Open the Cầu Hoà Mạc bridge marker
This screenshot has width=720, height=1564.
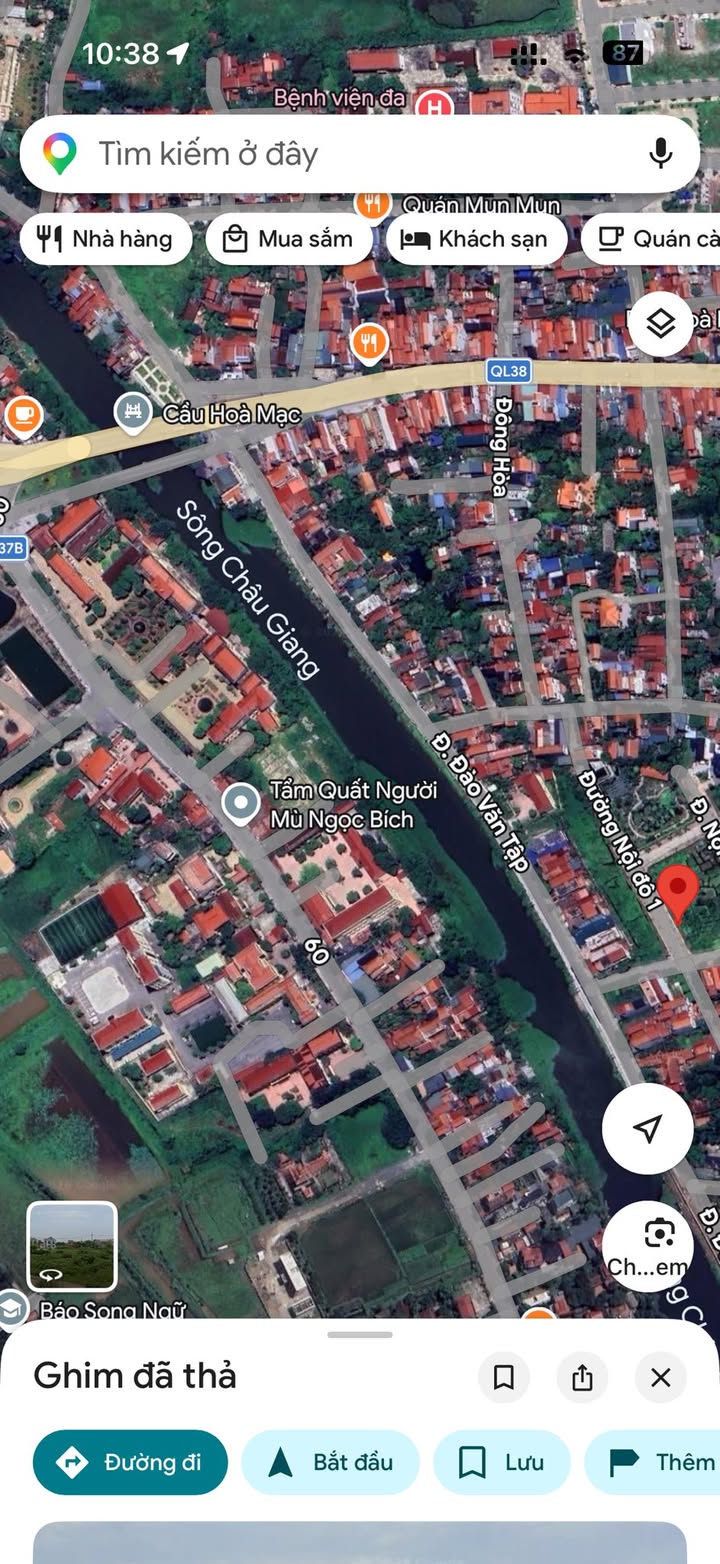[x=133, y=411]
